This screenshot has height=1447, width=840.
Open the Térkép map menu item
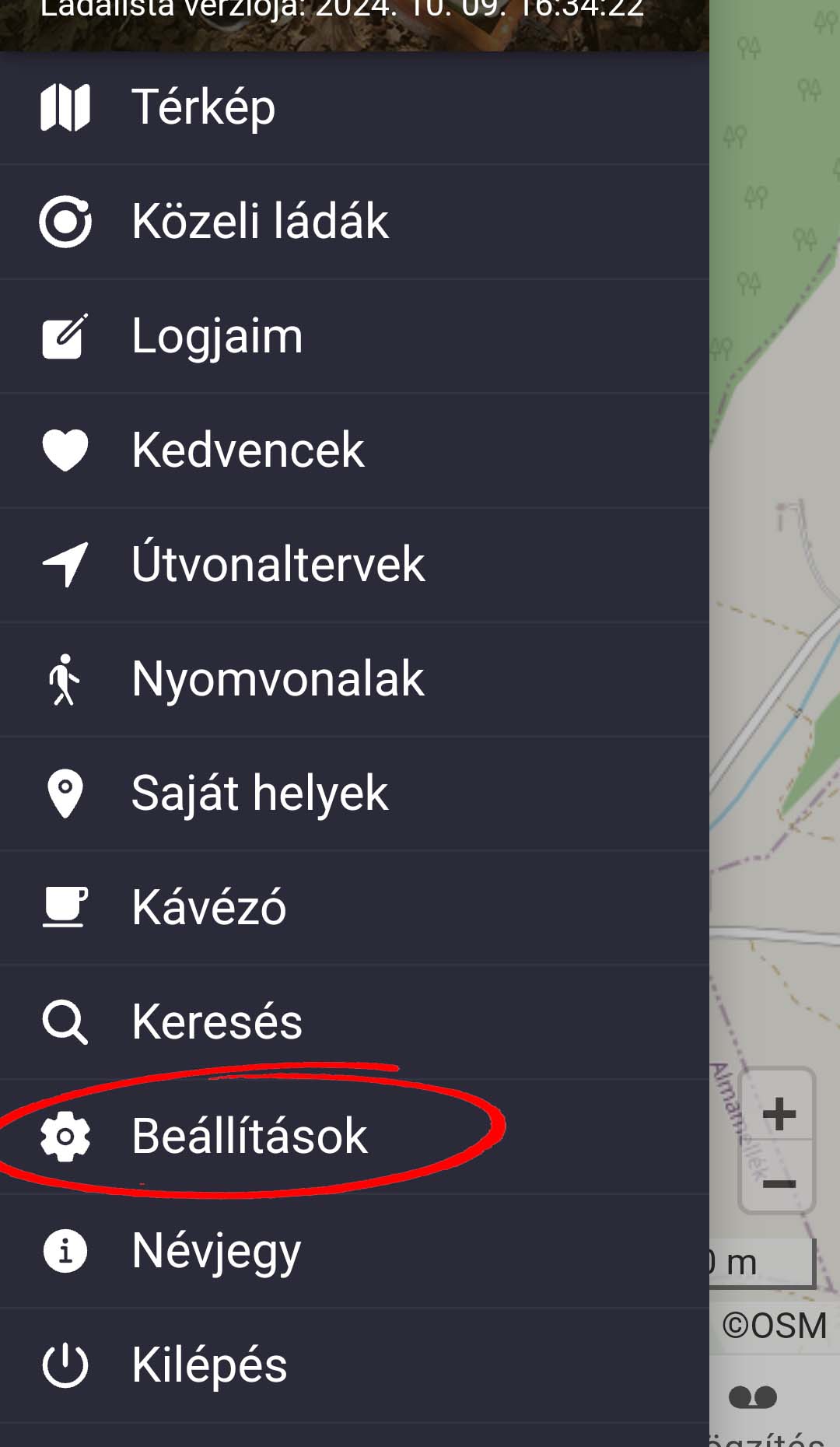354,107
